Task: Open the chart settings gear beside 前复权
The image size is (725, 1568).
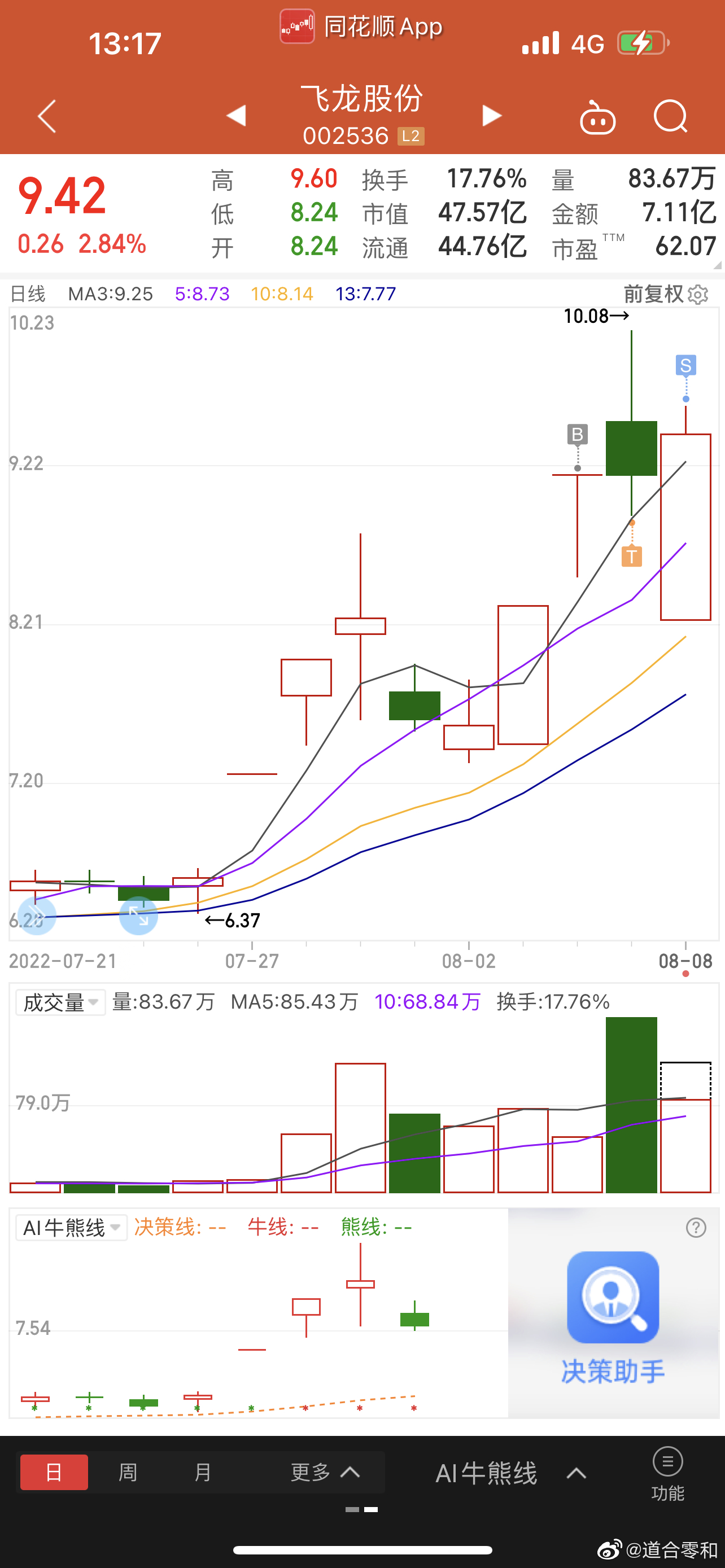Action: tap(697, 294)
